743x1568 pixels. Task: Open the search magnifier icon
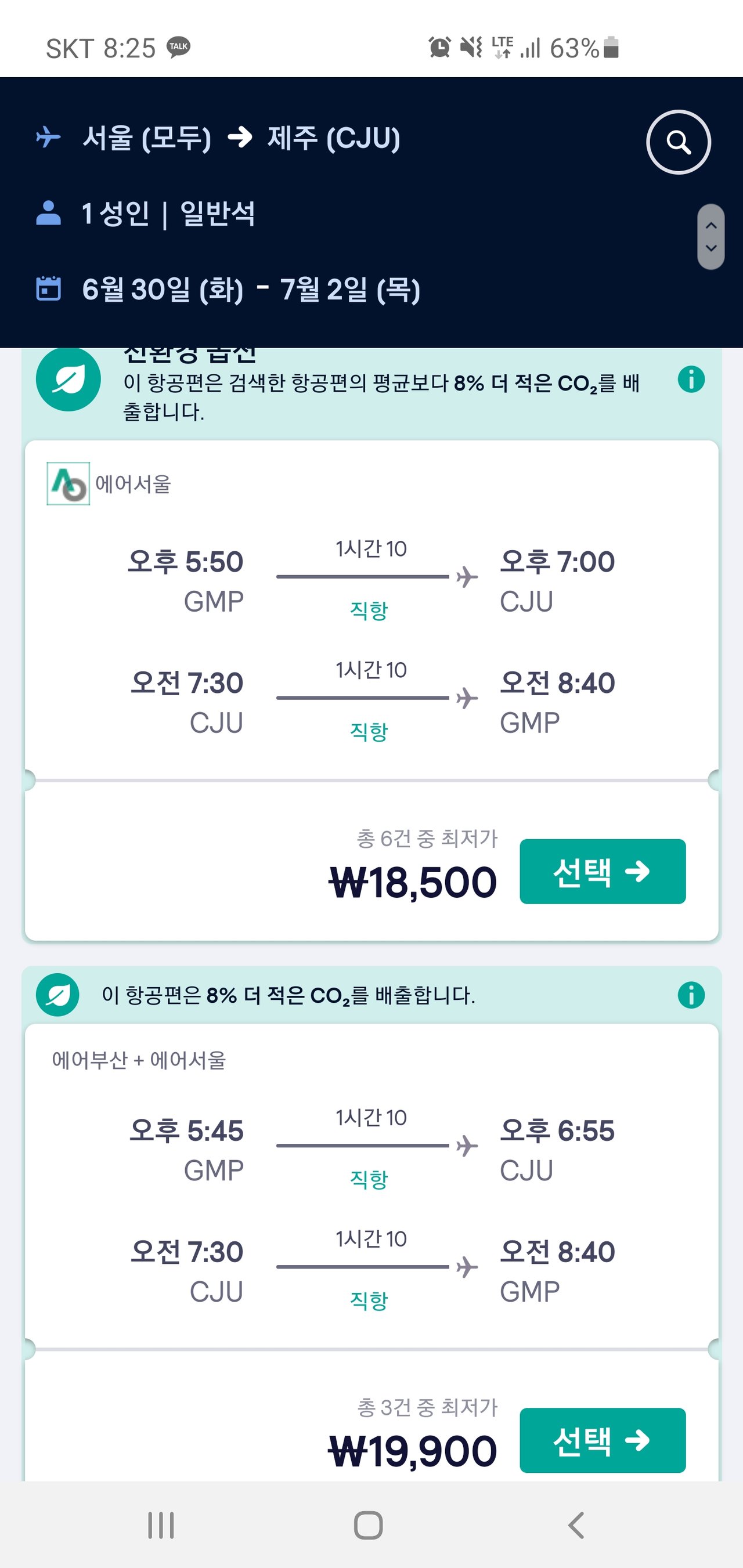click(x=678, y=142)
